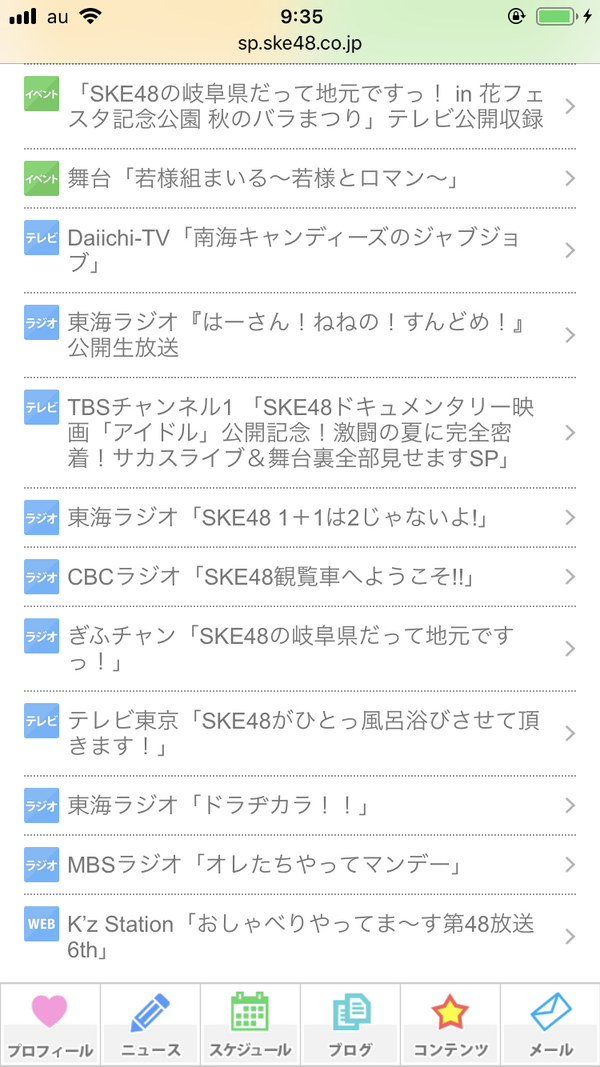Screen dimensions: 600x1067
Task: Go to the スケジュール tab
Action: pyautogui.click(x=250, y=1023)
